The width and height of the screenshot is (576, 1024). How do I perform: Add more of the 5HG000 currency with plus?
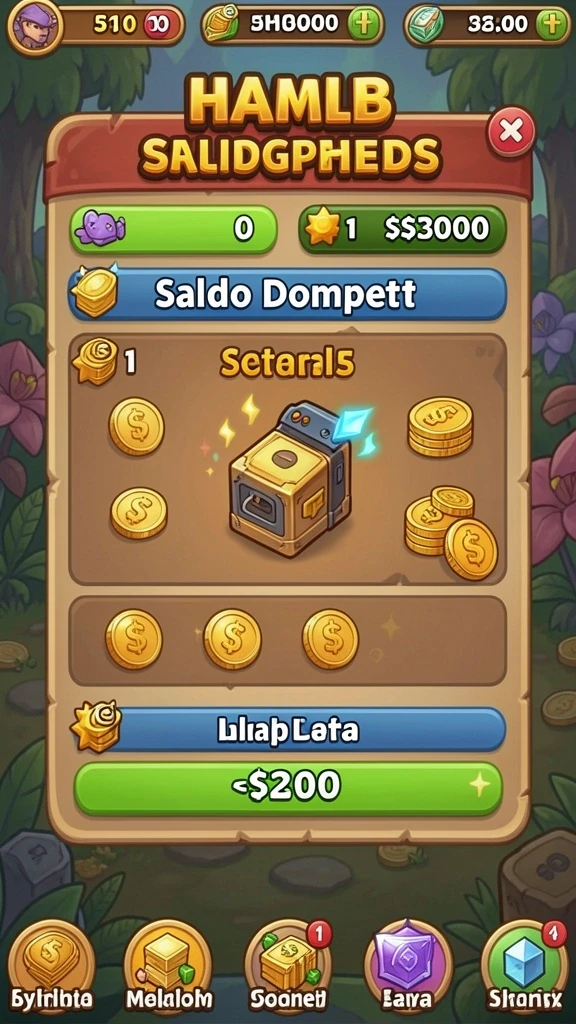pyautogui.click(x=366, y=24)
